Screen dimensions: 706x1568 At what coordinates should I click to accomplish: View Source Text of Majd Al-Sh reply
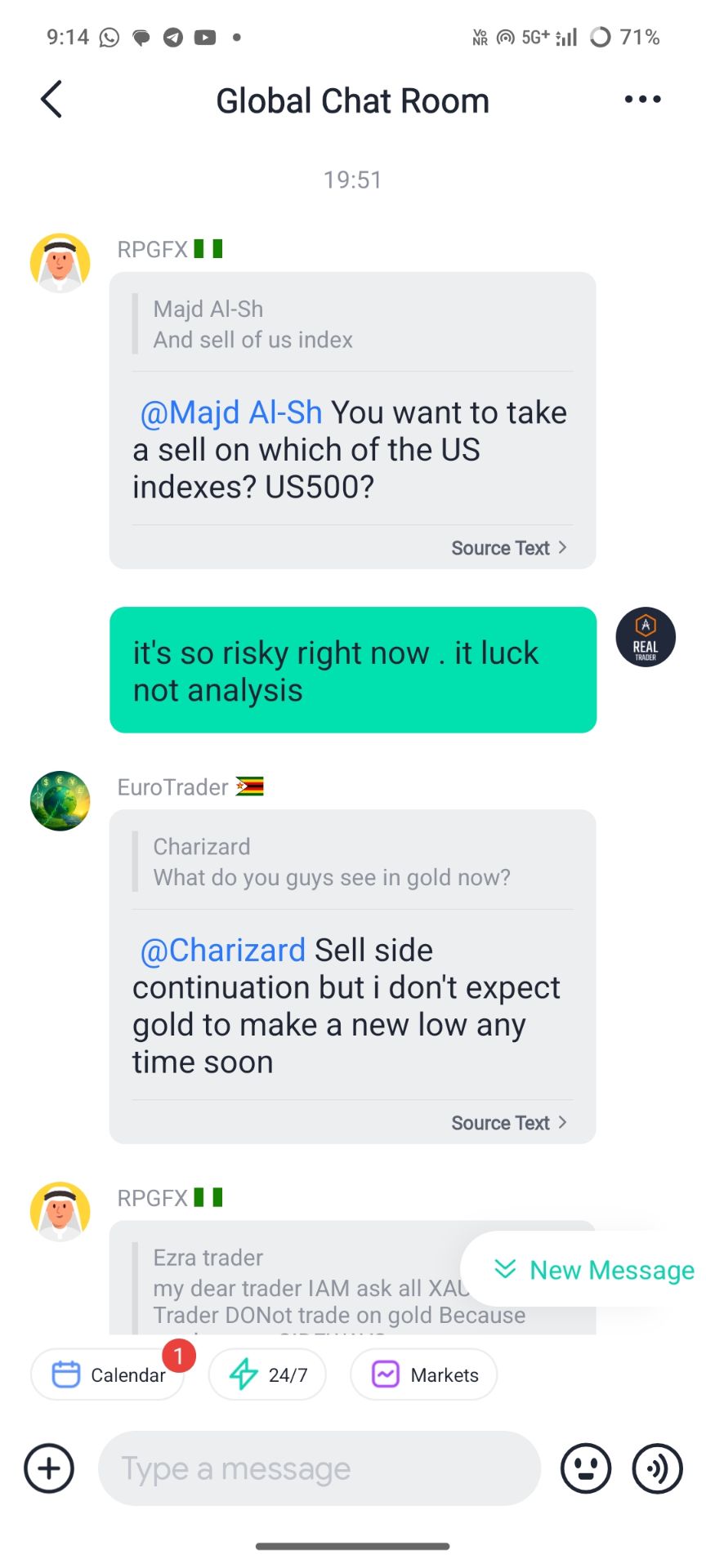pyautogui.click(x=508, y=548)
